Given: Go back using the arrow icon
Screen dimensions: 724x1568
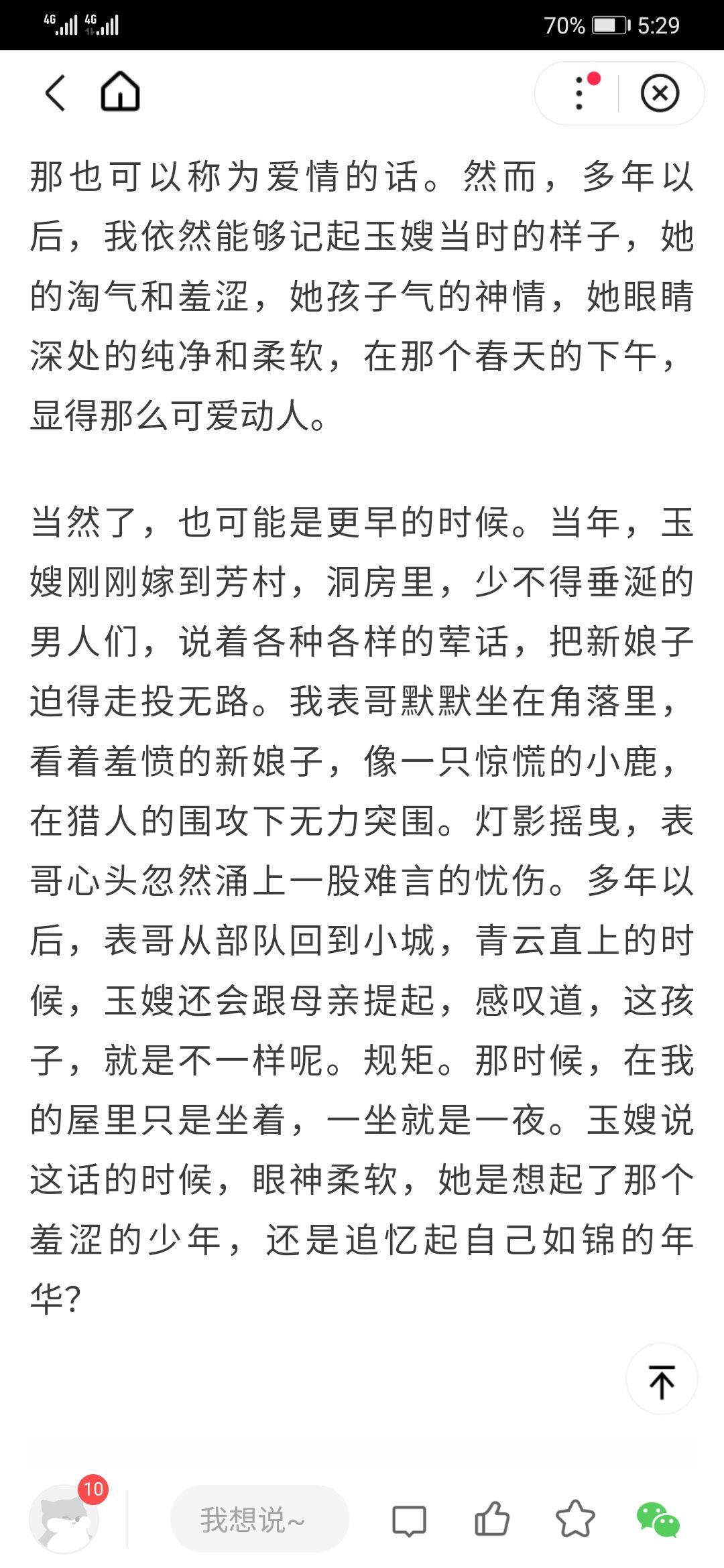Looking at the screenshot, I should (56, 92).
